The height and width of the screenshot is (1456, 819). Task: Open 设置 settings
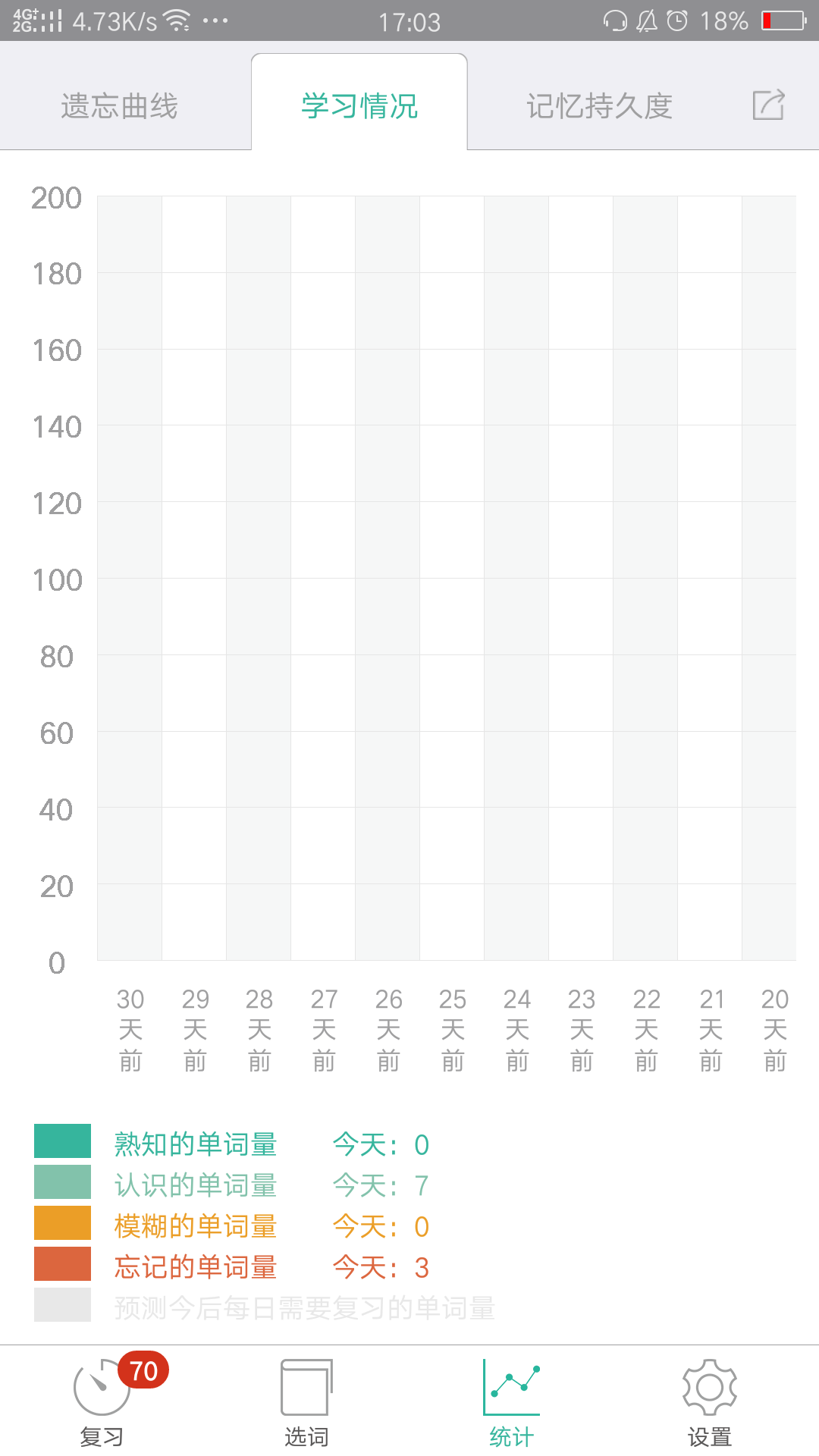710,1401
